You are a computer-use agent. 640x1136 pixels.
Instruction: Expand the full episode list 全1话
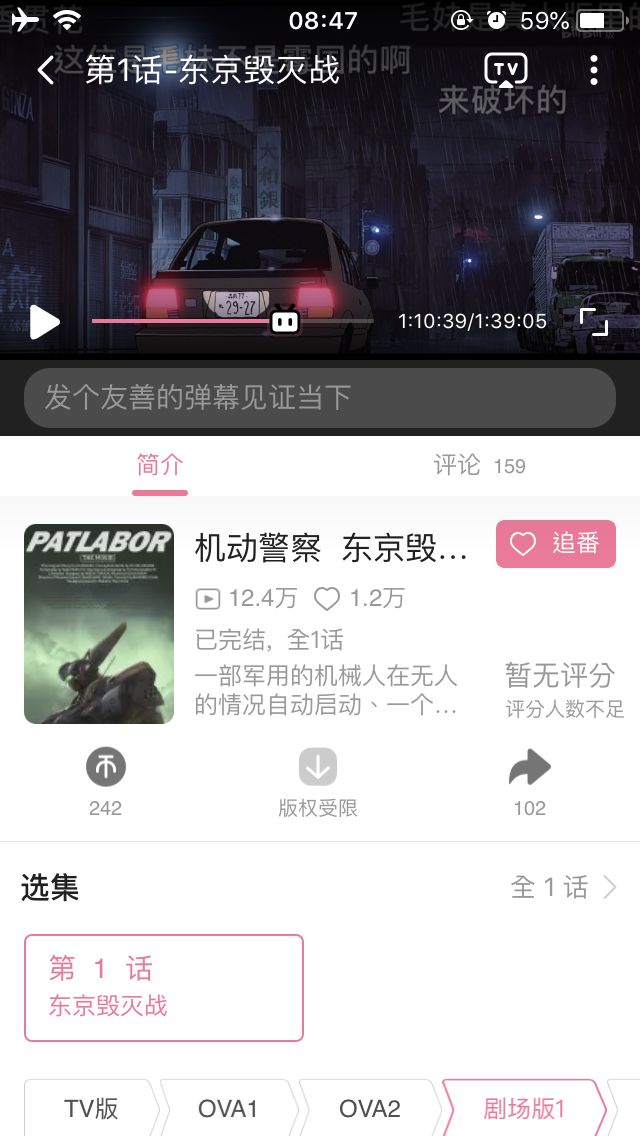[563, 887]
